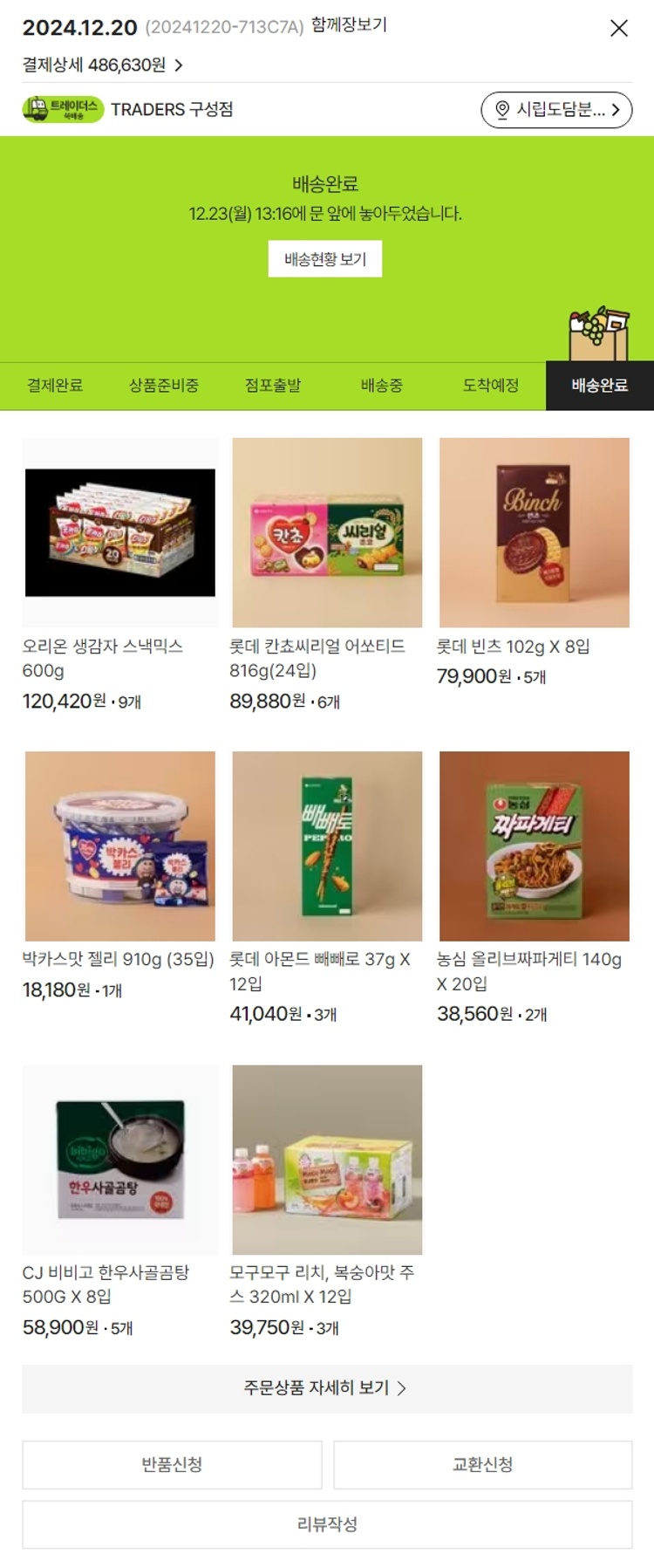Image resolution: width=654 pixels, height=1568 pixels.
Task: View CJ 비비고 한우사골곰탕 item
Action: [x=120, y=1160]
